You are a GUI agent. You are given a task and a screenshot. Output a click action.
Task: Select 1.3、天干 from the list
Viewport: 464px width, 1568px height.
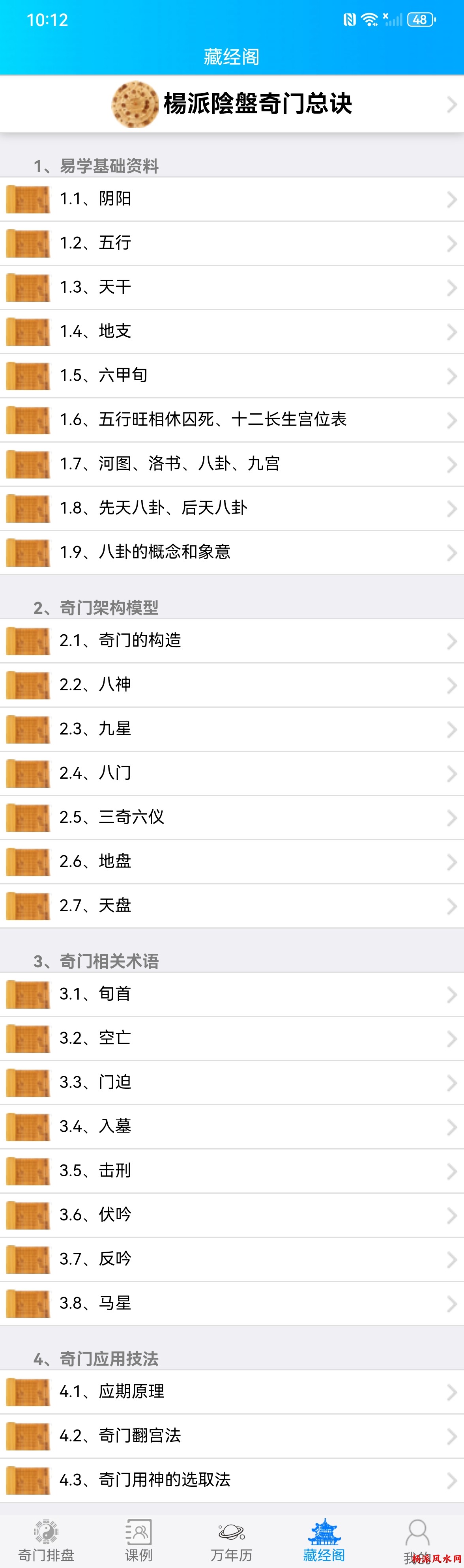(x=232, y=287)
